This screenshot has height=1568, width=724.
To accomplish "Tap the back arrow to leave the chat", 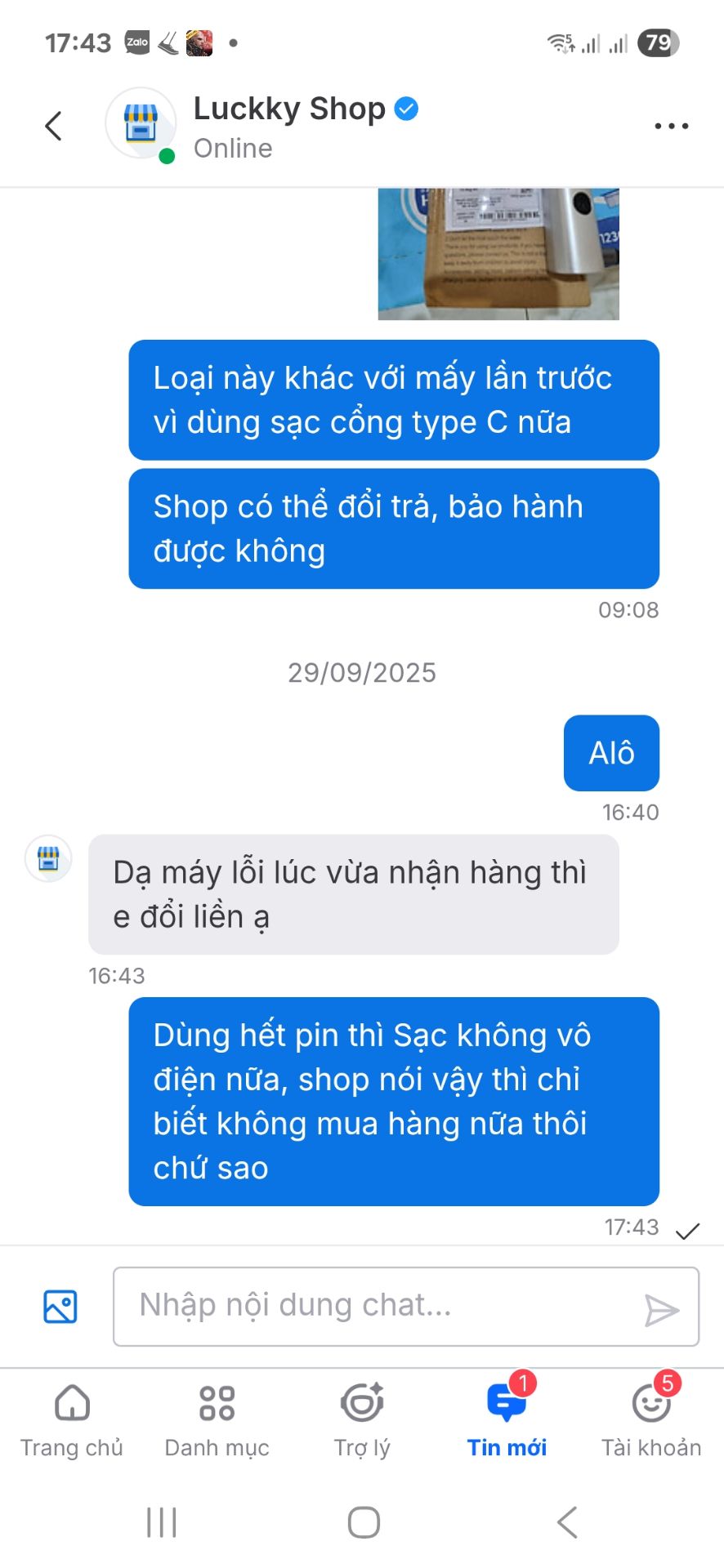I will tap(53, 125).
